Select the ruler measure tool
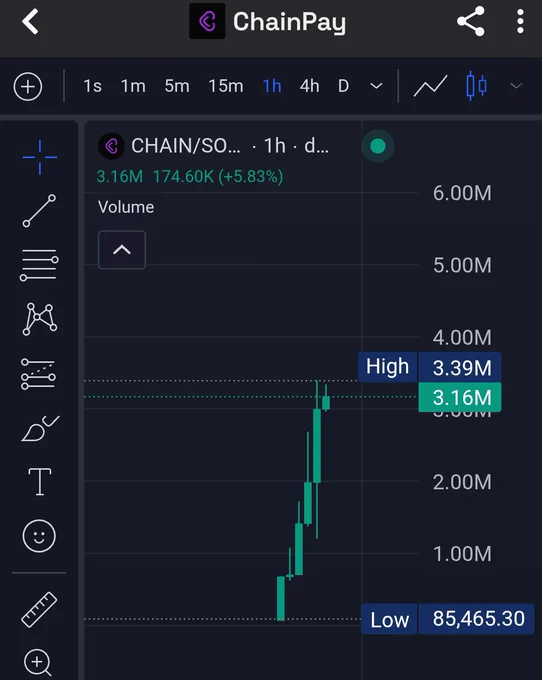 [39, 609]
